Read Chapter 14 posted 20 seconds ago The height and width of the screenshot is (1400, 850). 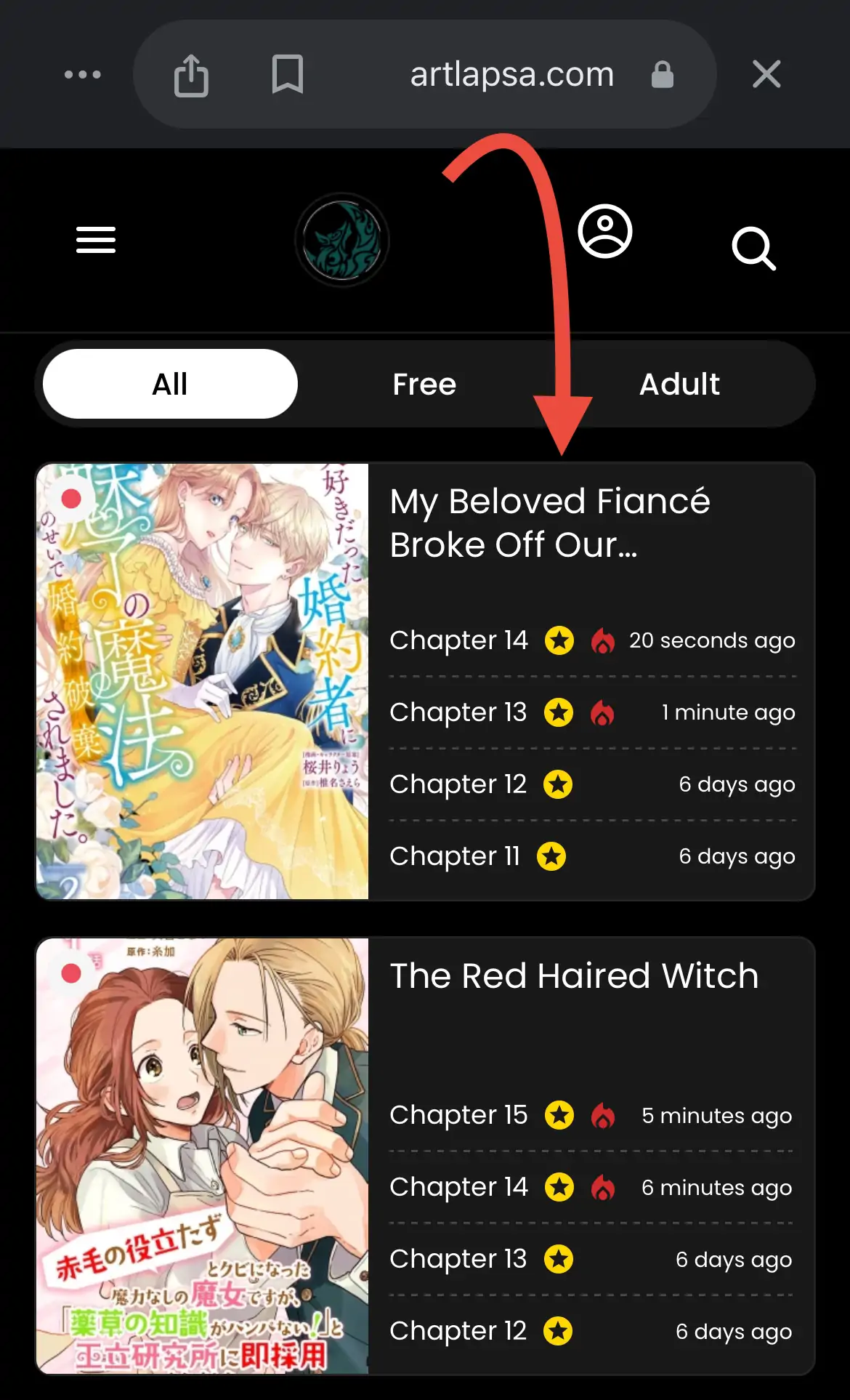pos(592,640)
